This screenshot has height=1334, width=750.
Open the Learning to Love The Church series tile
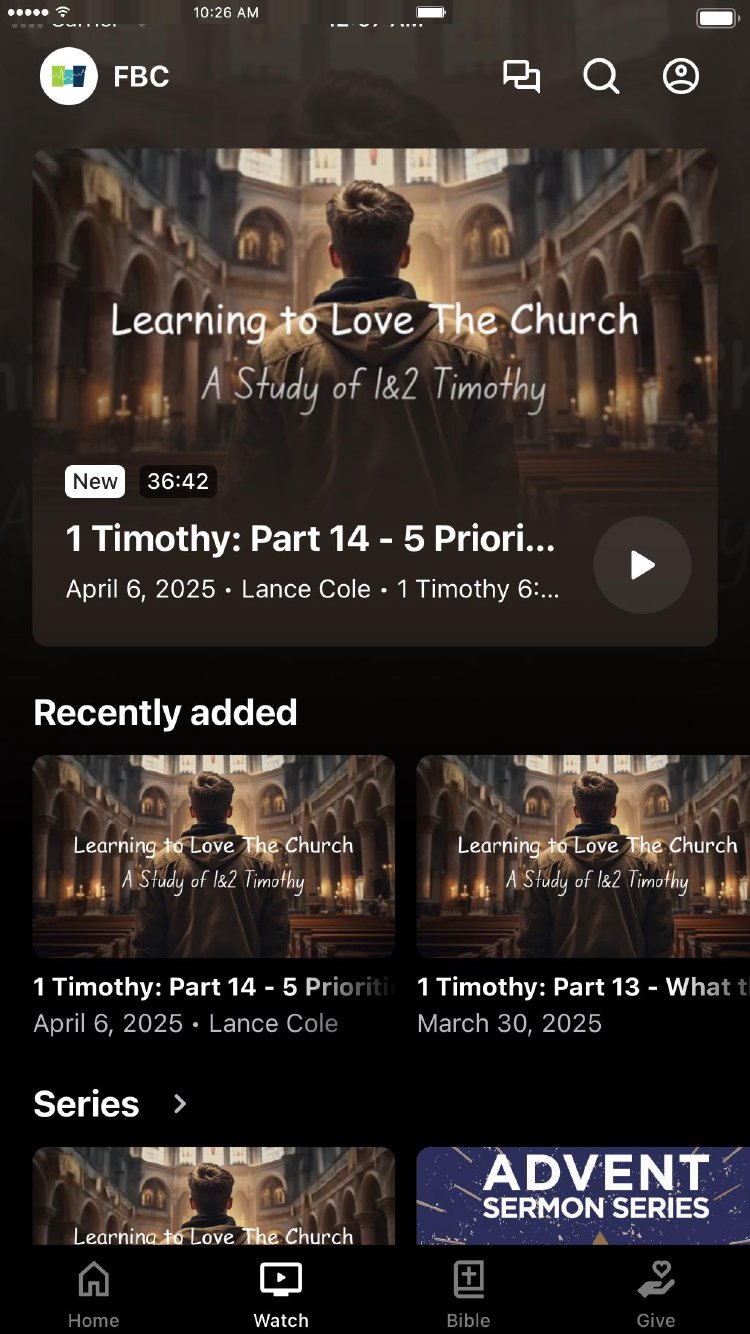tap(214, 1195)
